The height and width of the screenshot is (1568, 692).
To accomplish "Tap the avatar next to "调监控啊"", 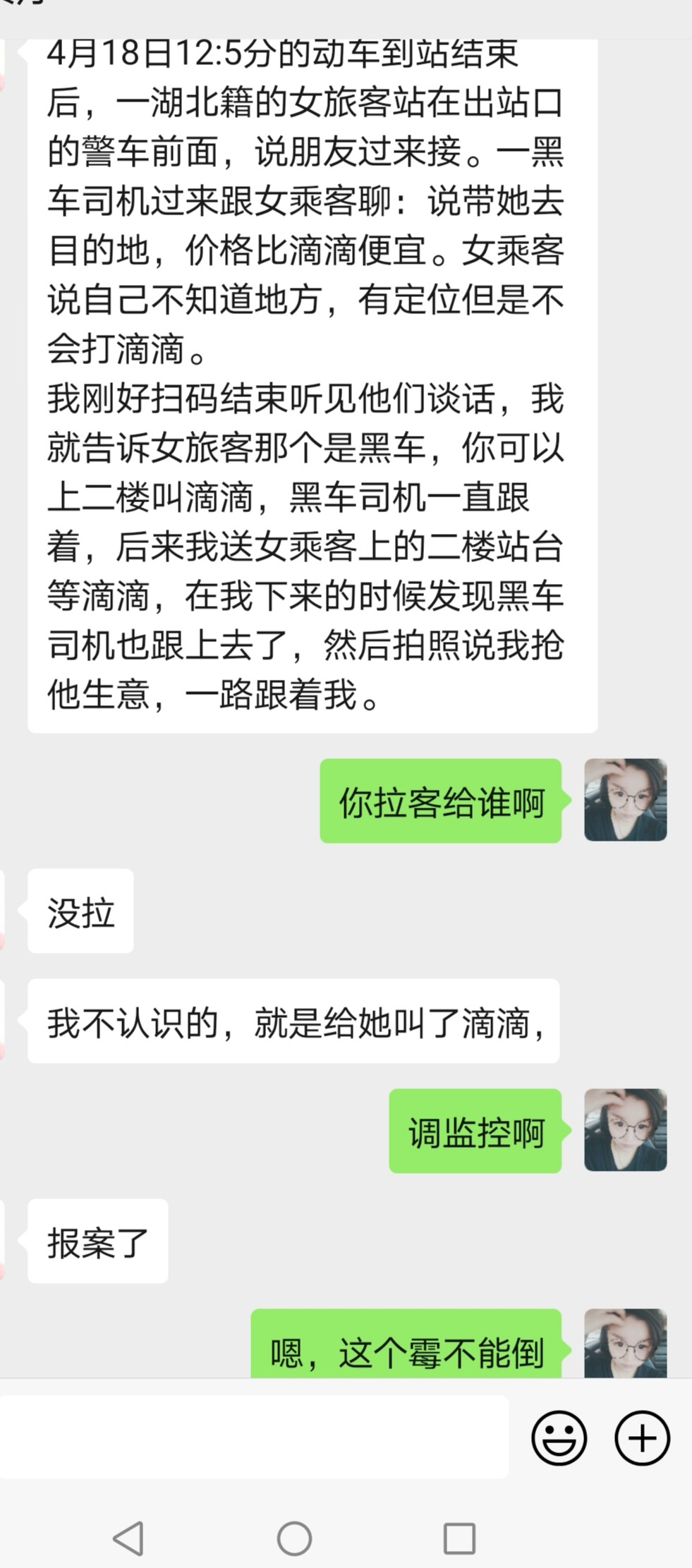I will click(x=625, y=1130).
